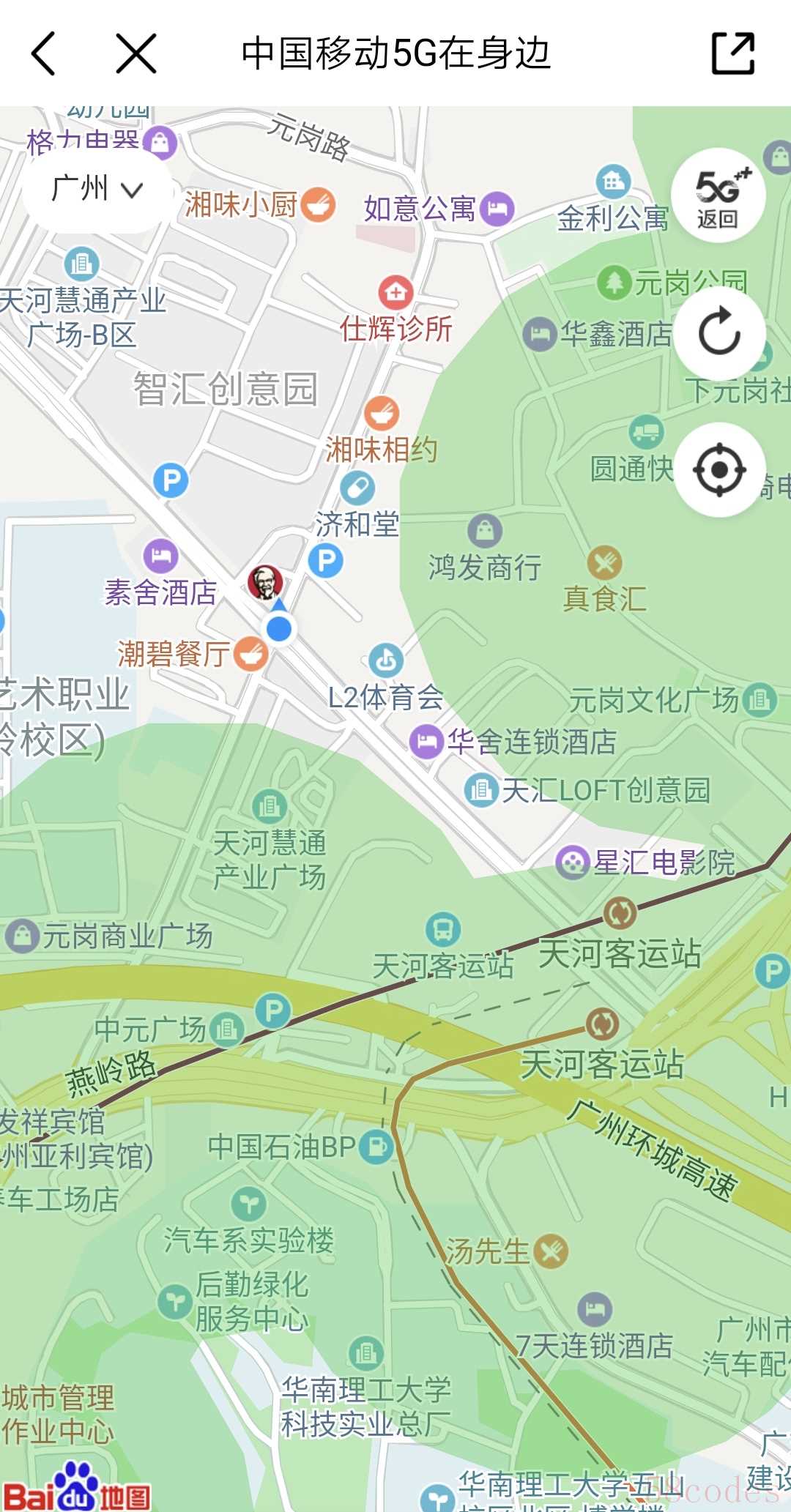Tap the 星汇电影院 cinema marker

pyautogui.click(x=572, y=863)
